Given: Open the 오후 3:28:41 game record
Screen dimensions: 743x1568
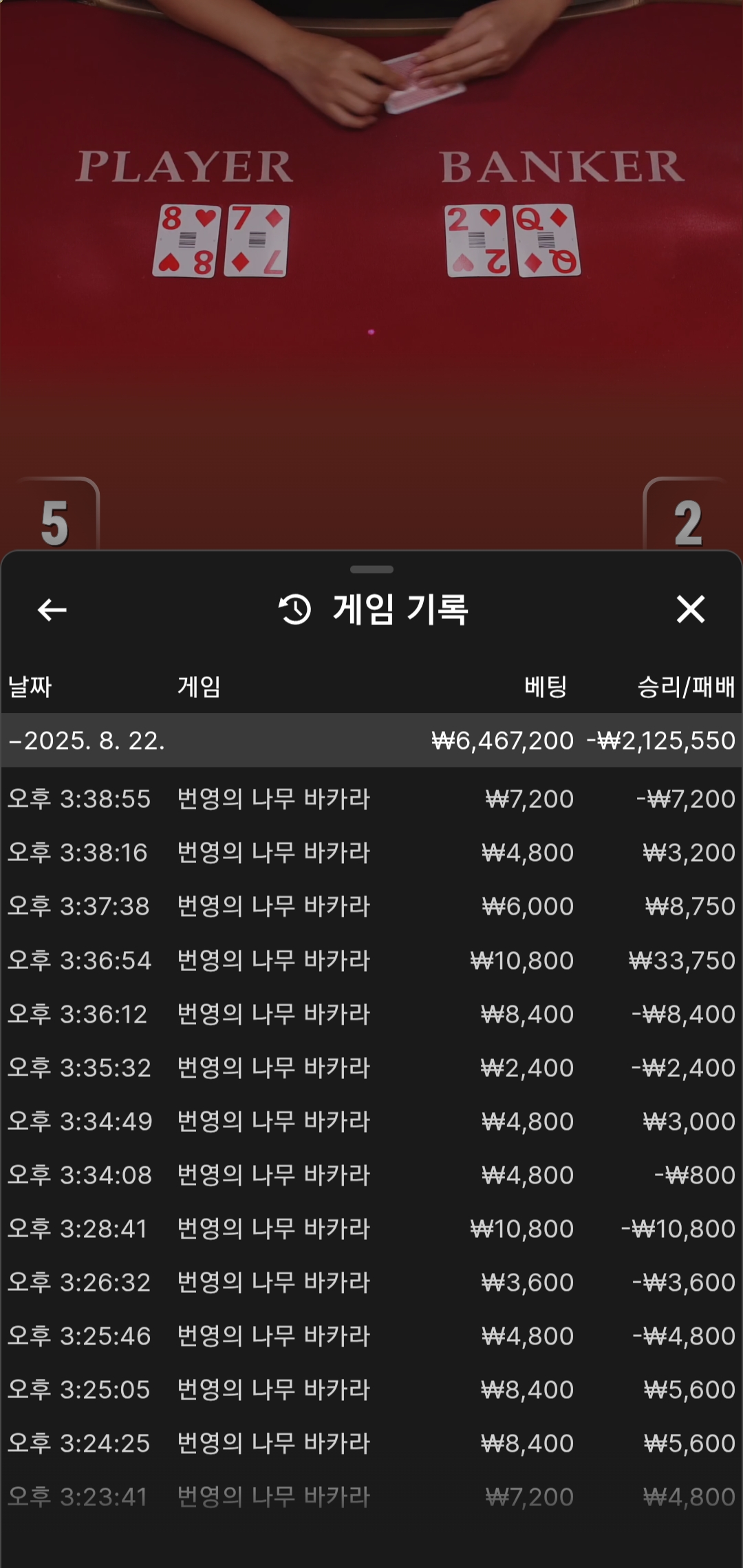Looking at the screenshot, I should click(371, 1228).
